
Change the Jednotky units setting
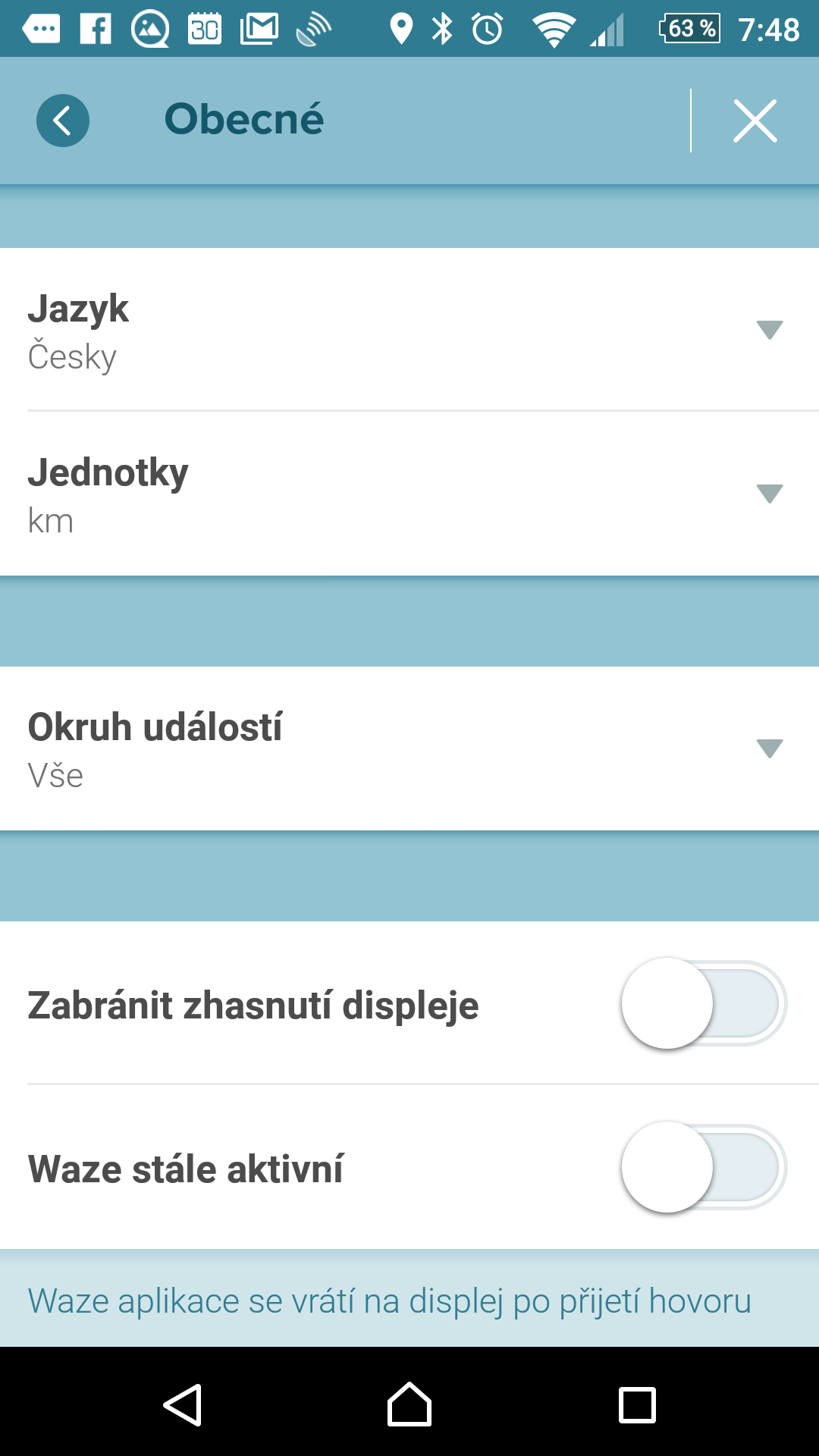coord(409,494)
